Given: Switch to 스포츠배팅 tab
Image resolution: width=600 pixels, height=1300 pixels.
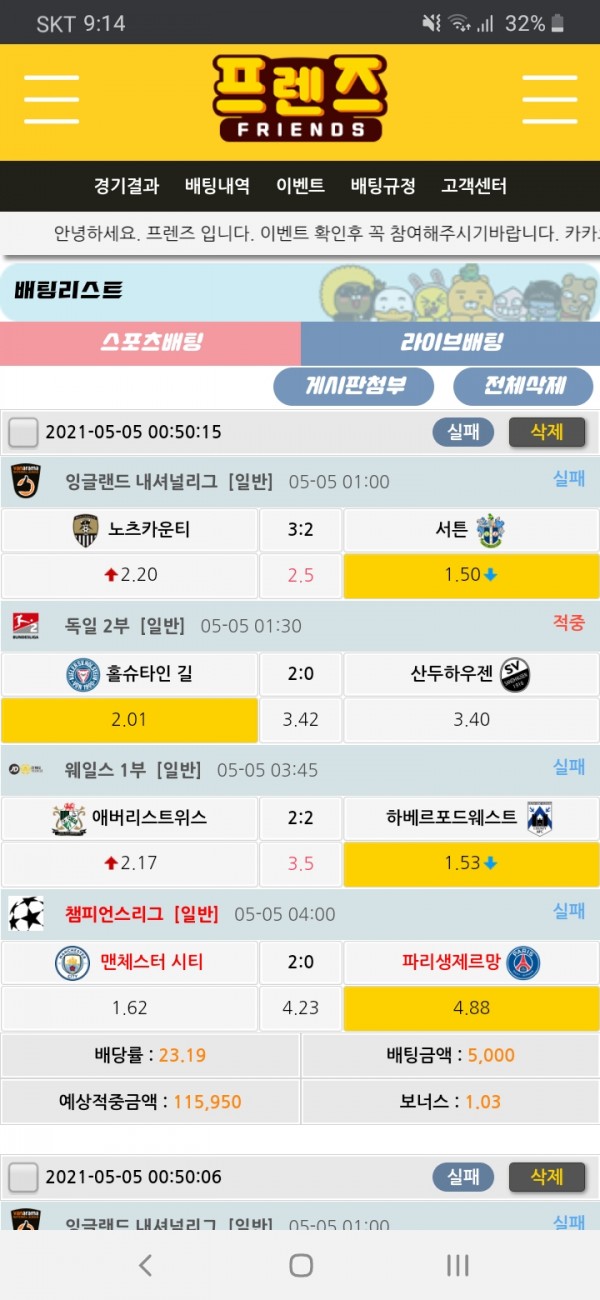Looking at the screenshot, I should click(x=150, y=343).
